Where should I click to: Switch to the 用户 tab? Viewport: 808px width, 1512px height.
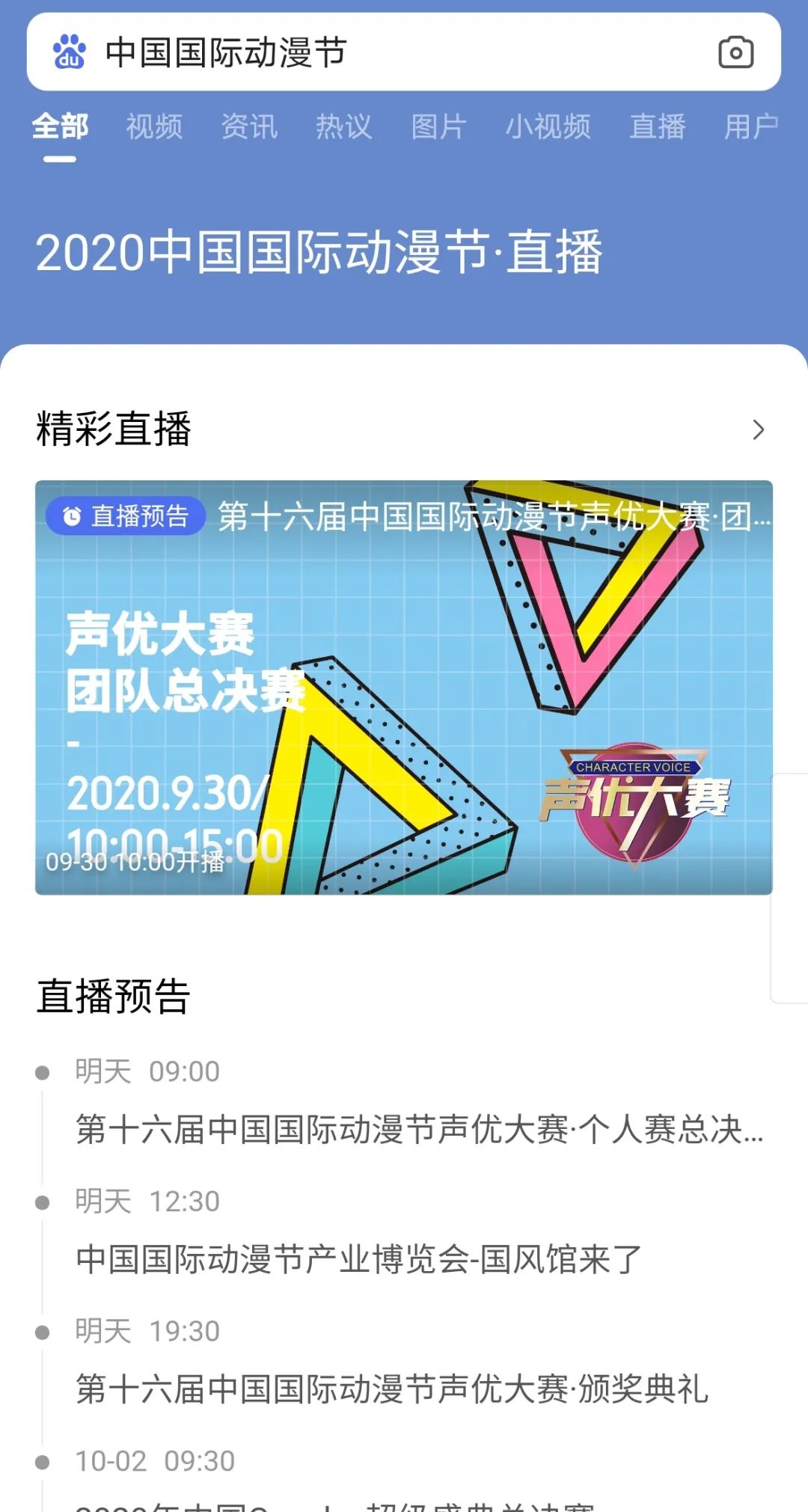pos(751,126)
